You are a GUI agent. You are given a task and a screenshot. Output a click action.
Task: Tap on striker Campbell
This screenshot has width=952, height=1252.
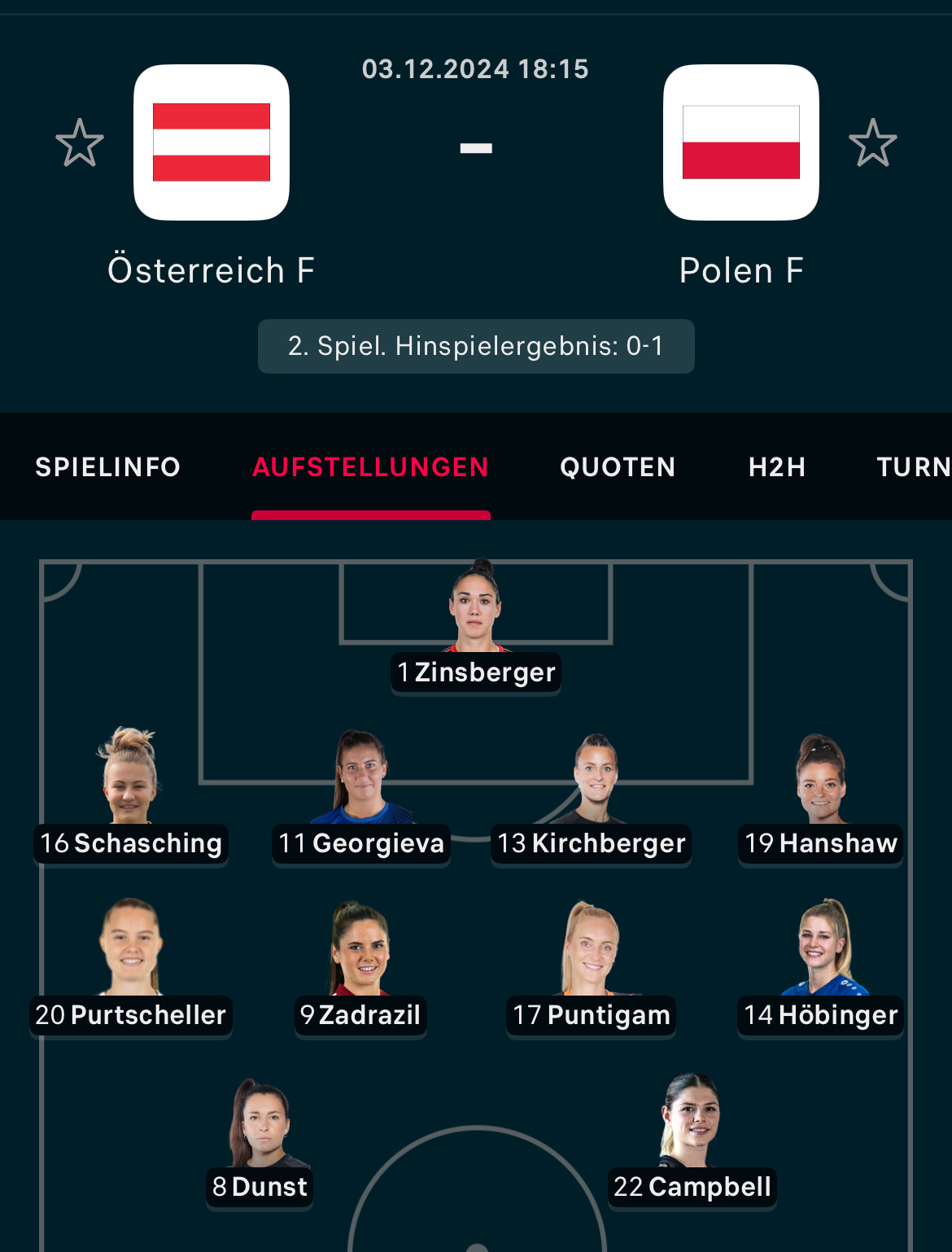pyautogui.click(x=692, y=1140)
